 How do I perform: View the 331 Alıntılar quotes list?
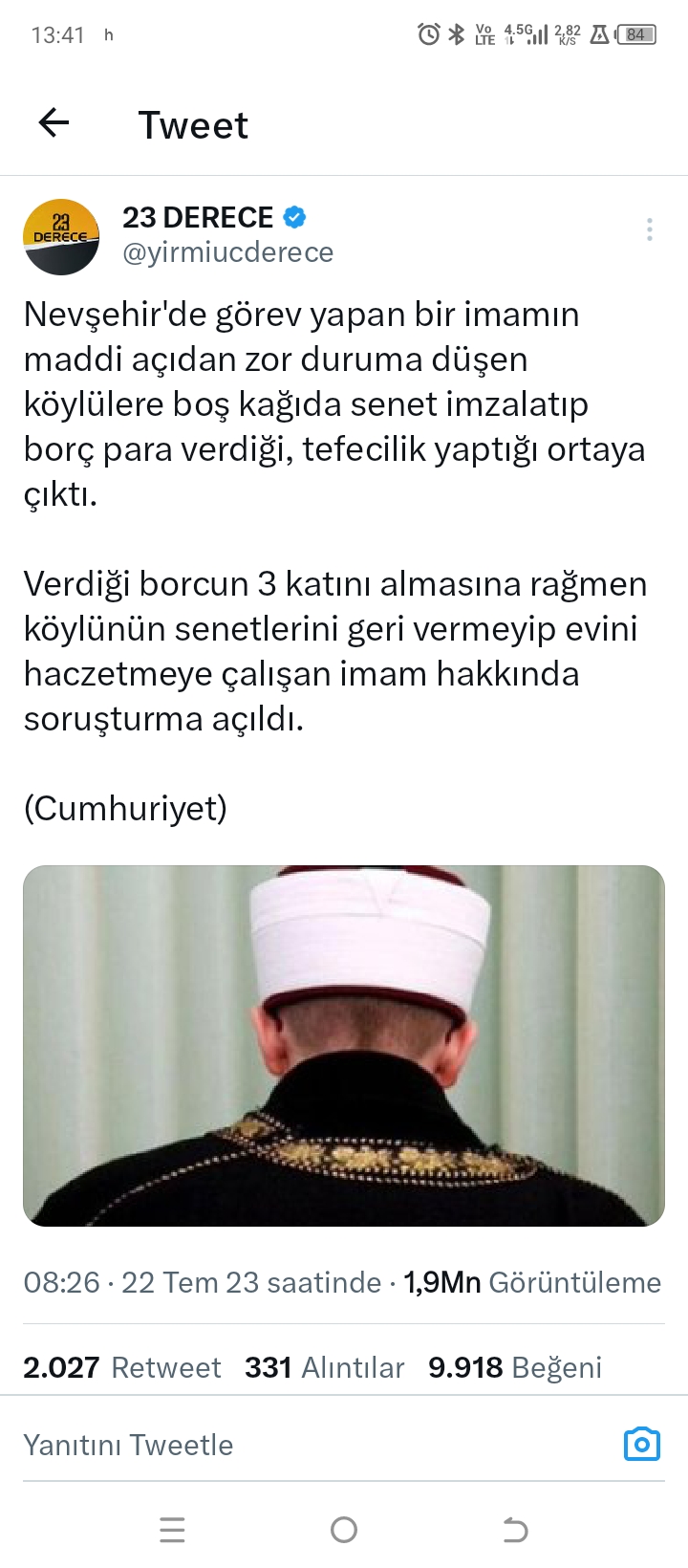tap(324, 1367)
